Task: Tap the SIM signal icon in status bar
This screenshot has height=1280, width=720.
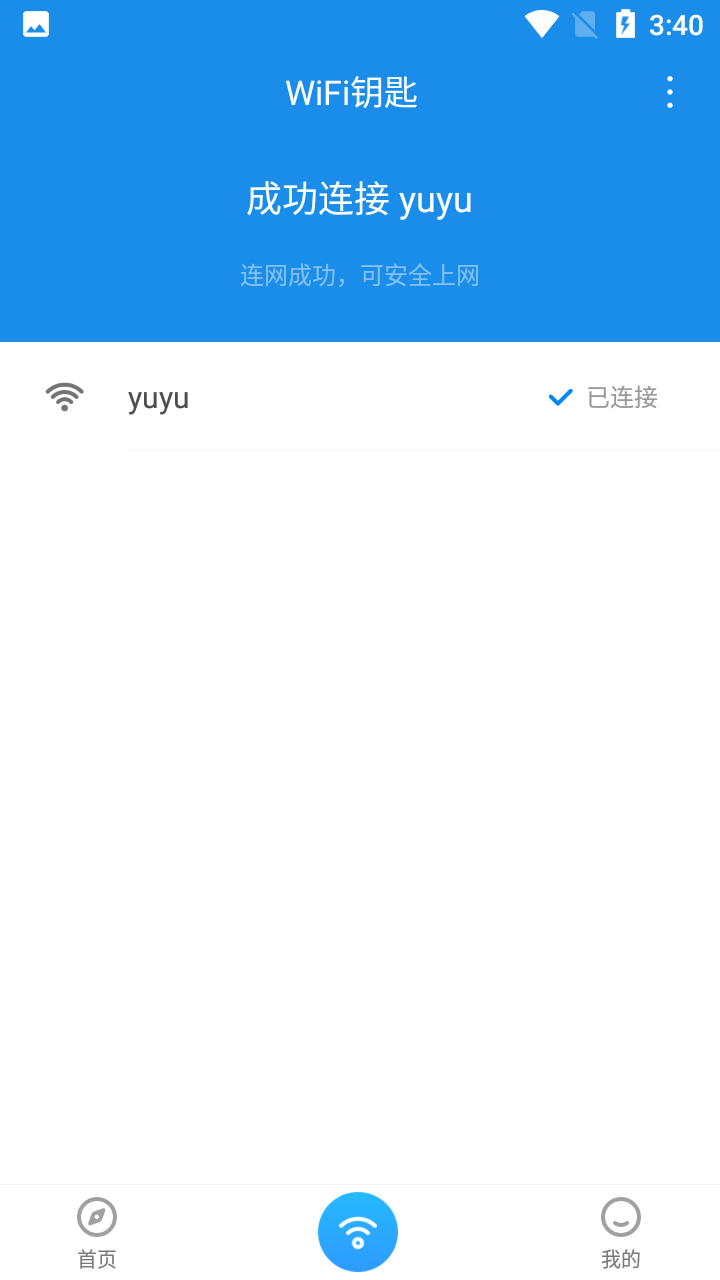Action: 585,23
